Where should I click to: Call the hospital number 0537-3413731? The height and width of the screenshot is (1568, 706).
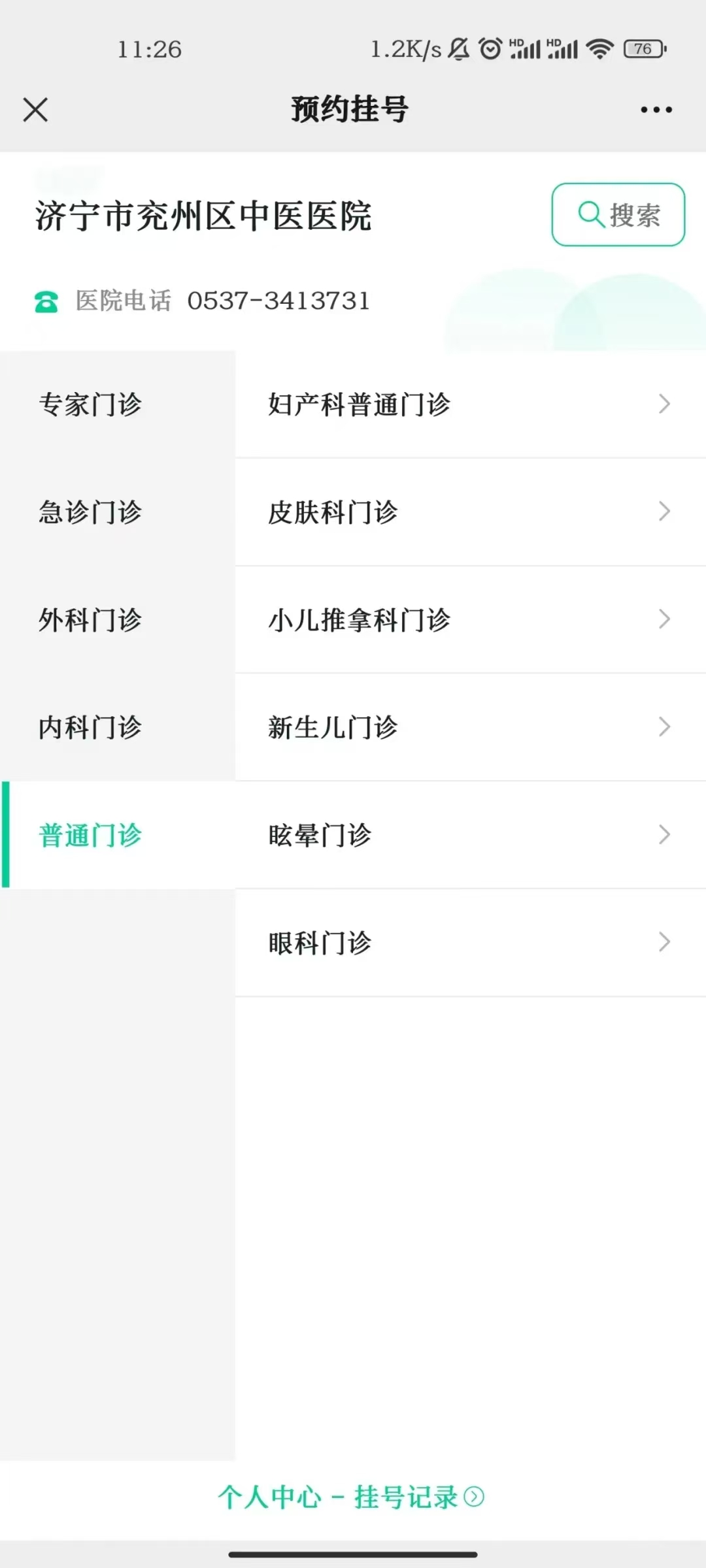pos(278,301)
